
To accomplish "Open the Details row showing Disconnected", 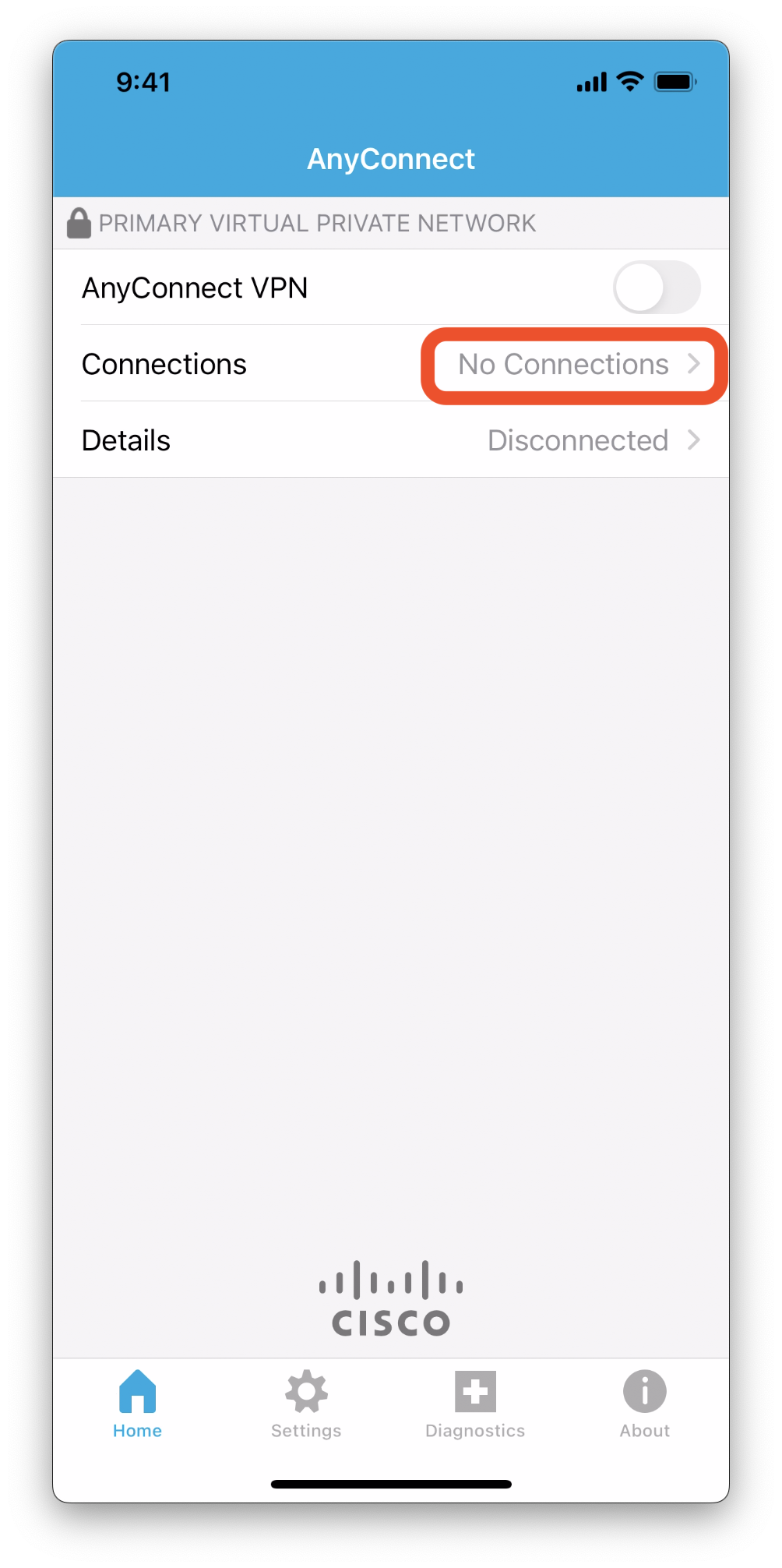I will point(391,440).
